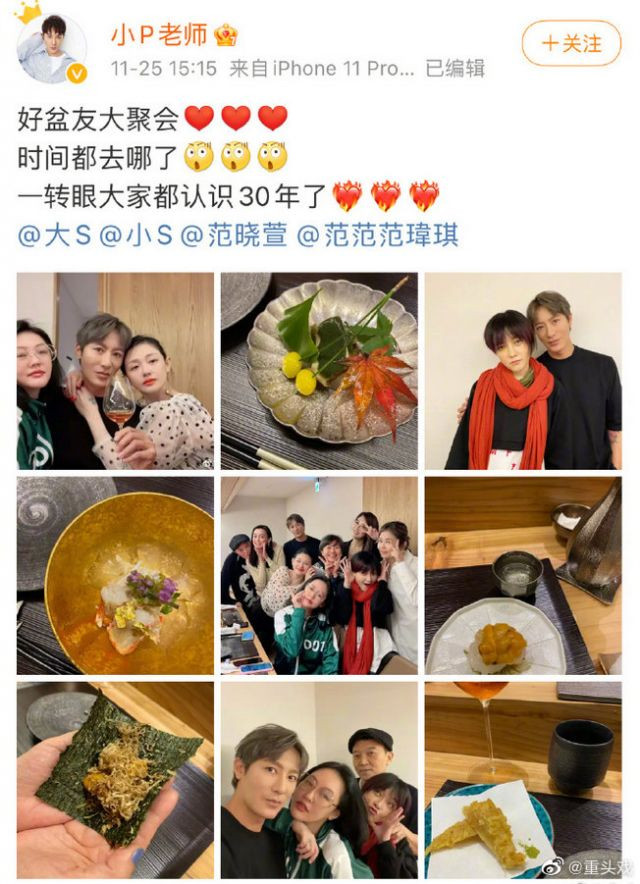Open the sea urchin dish photo

click(x=523, y=575)
